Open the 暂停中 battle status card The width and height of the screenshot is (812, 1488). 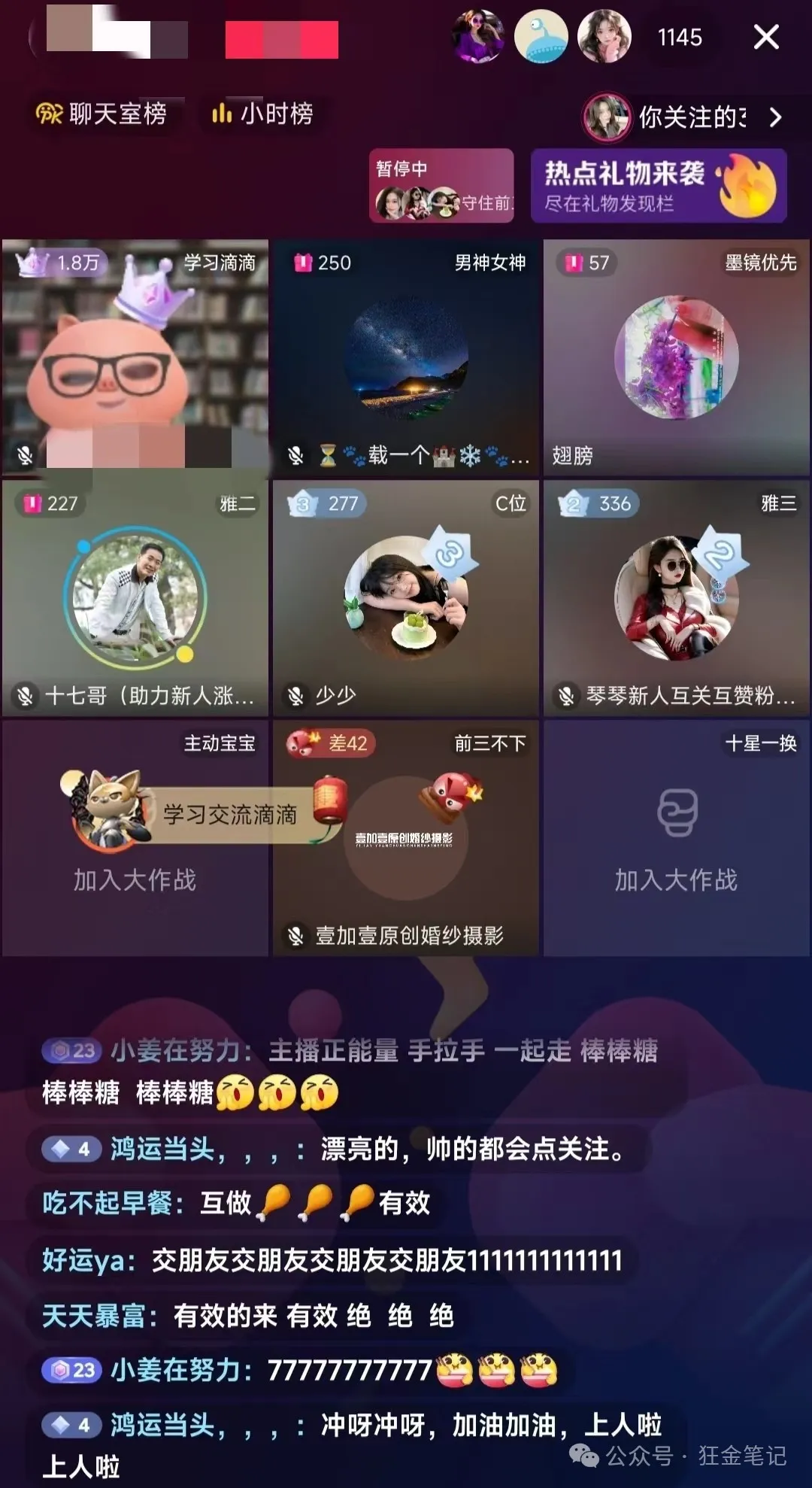[441, 186]
